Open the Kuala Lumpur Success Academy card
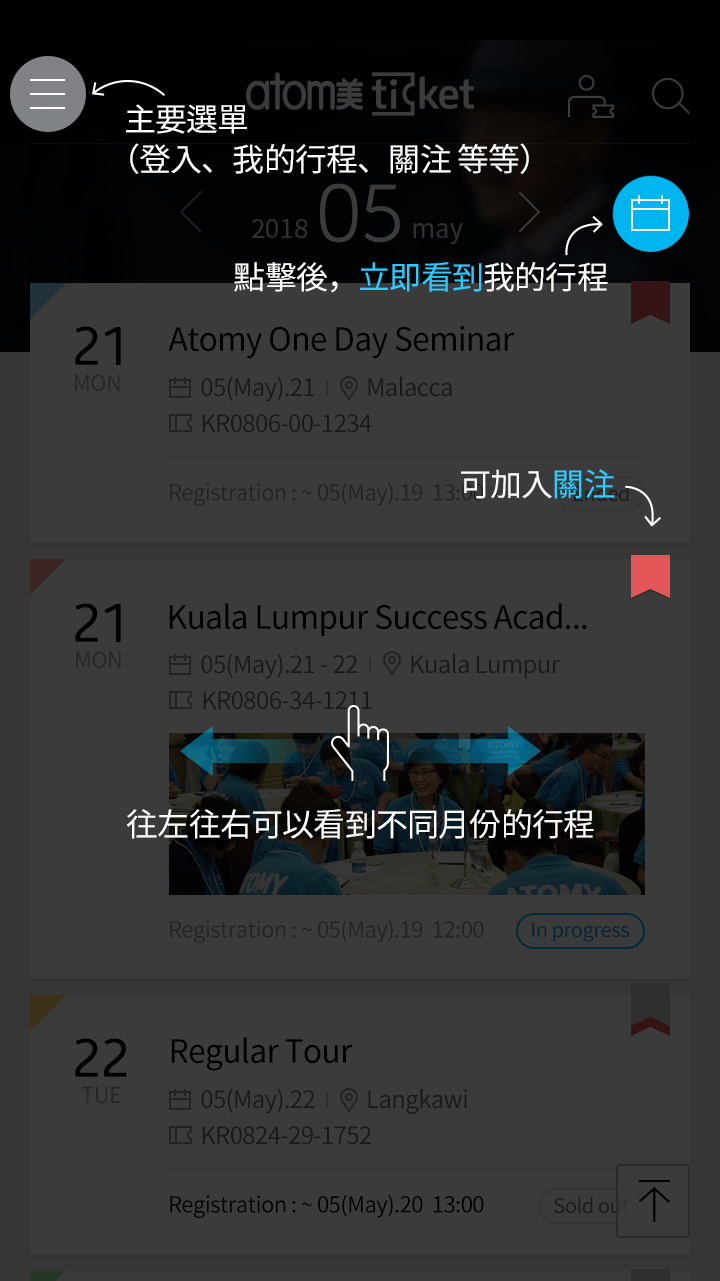The image size is (720, 1281). pyautogui.click(x=377, y=618)
